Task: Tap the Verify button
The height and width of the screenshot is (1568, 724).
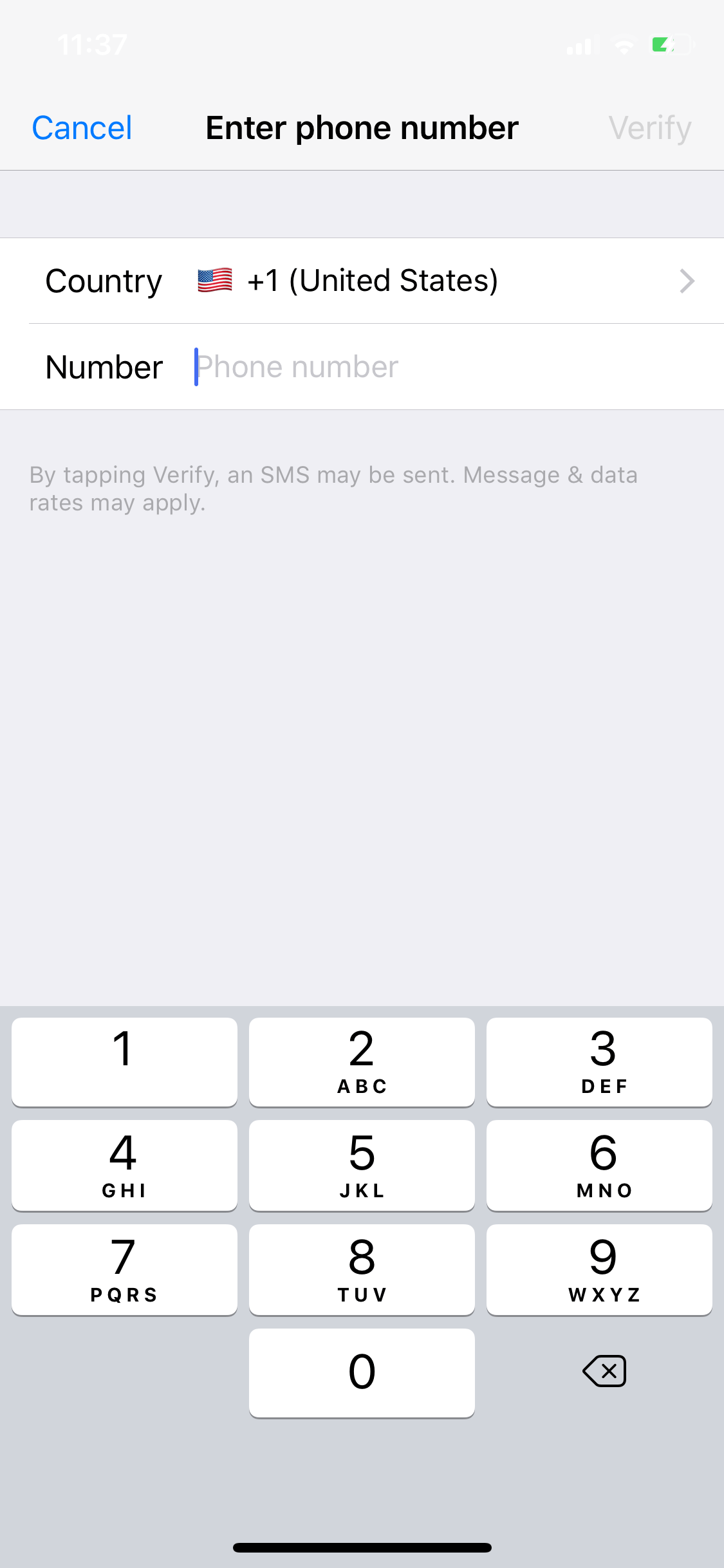Action: pyautogui.click(x=650, y=127)
